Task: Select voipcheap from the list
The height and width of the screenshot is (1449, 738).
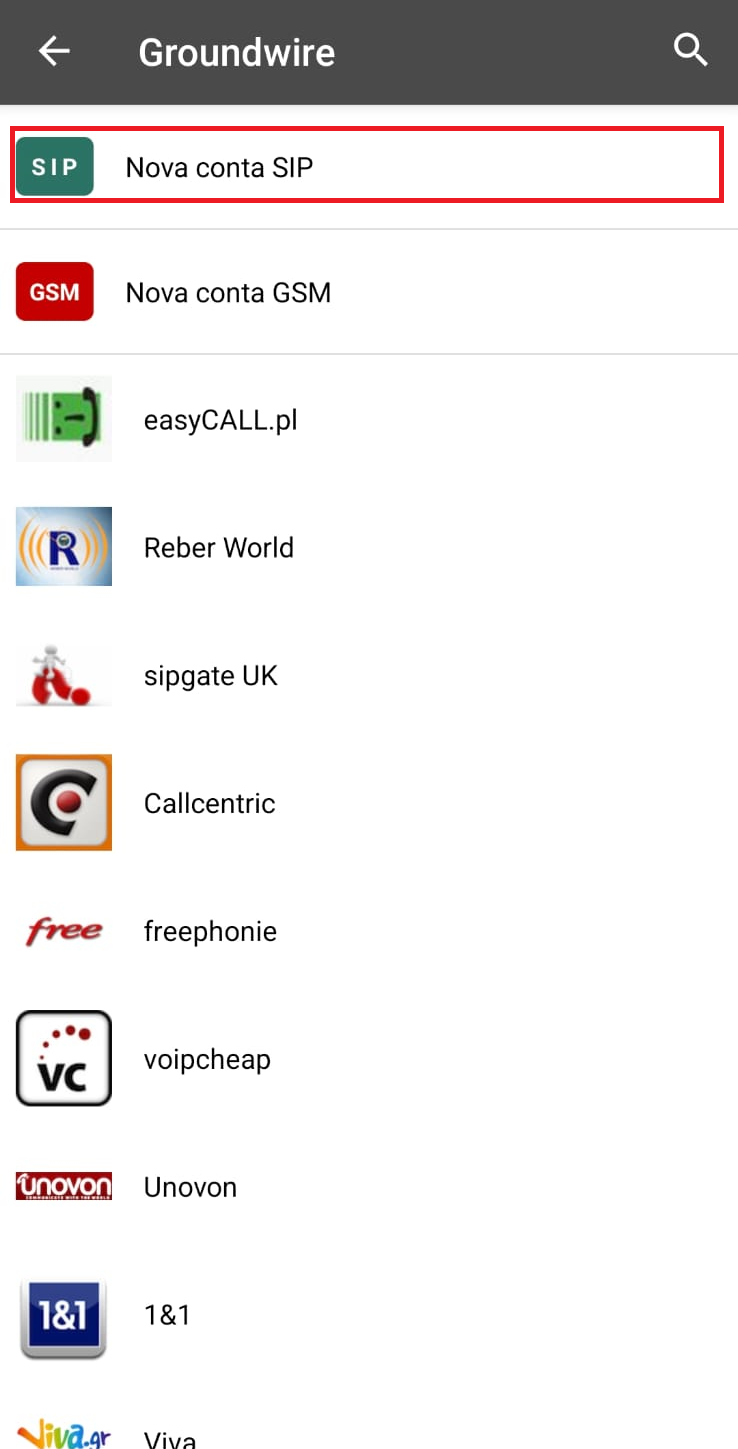Action: pos(368,1059)
